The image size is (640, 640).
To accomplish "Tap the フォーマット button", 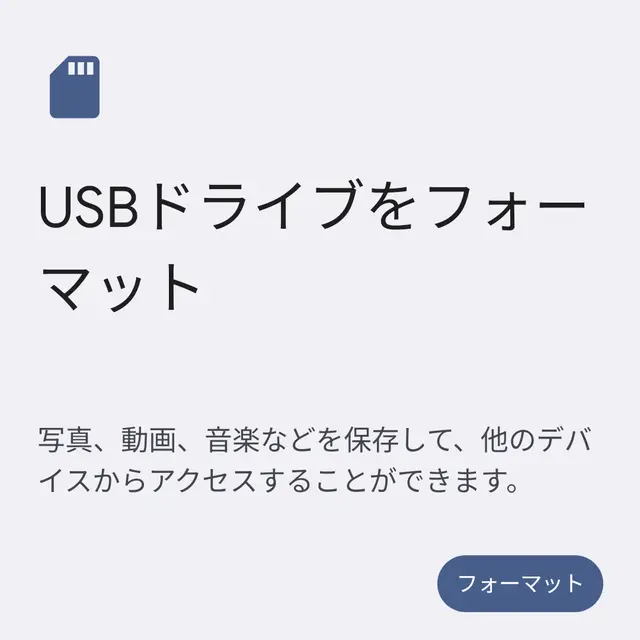I will [520, 583].
